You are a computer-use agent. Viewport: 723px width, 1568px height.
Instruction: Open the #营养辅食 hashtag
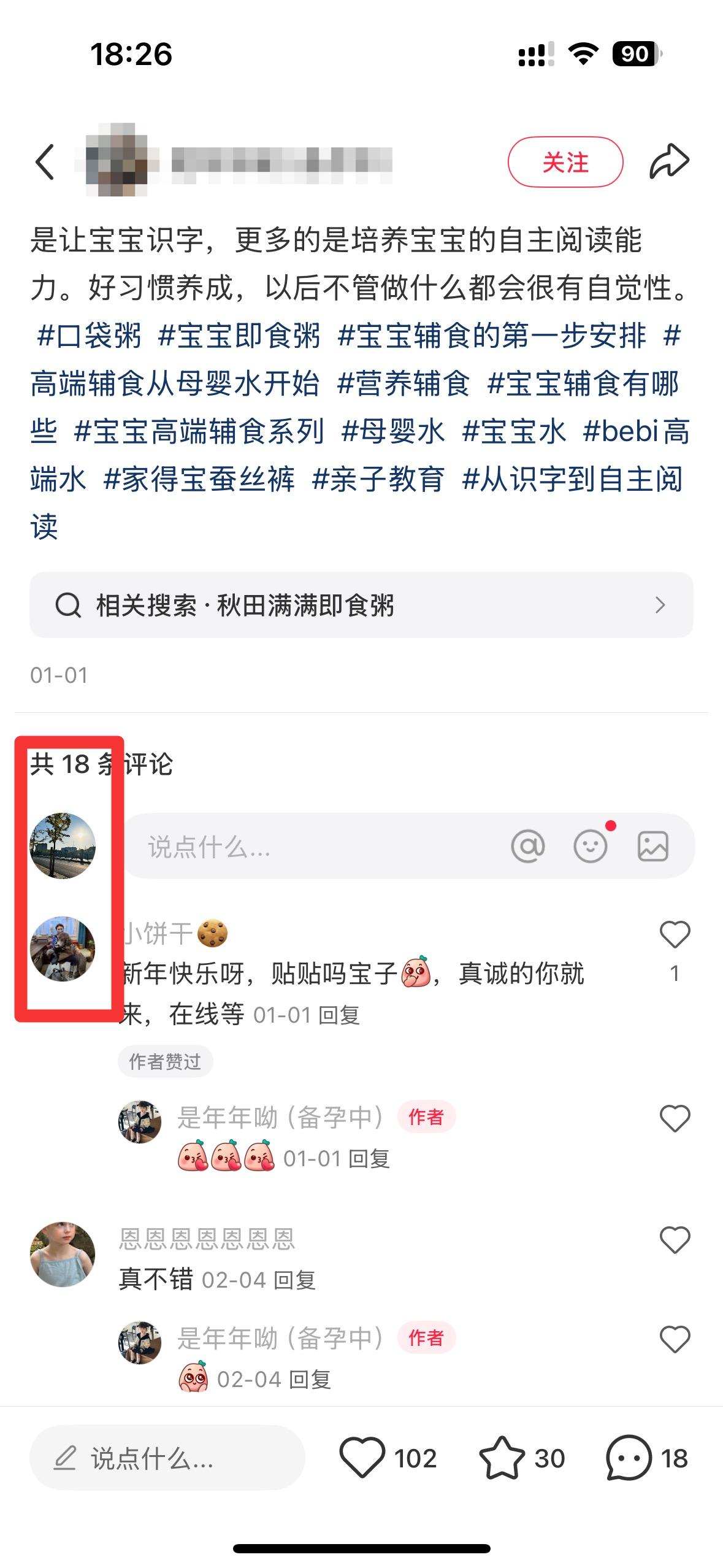coord(403,383)
